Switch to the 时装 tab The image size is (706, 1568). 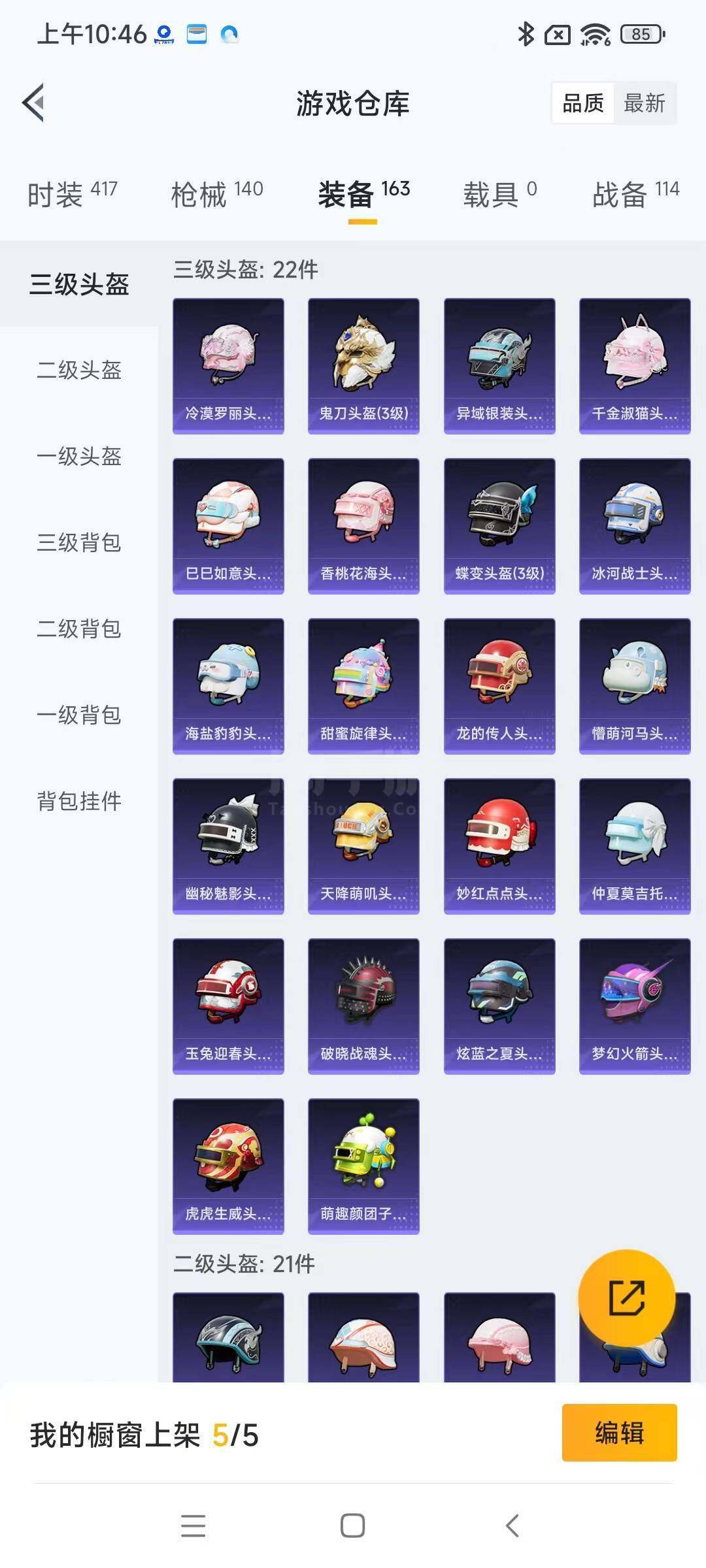pyautogui.click(x=72, y=195)
